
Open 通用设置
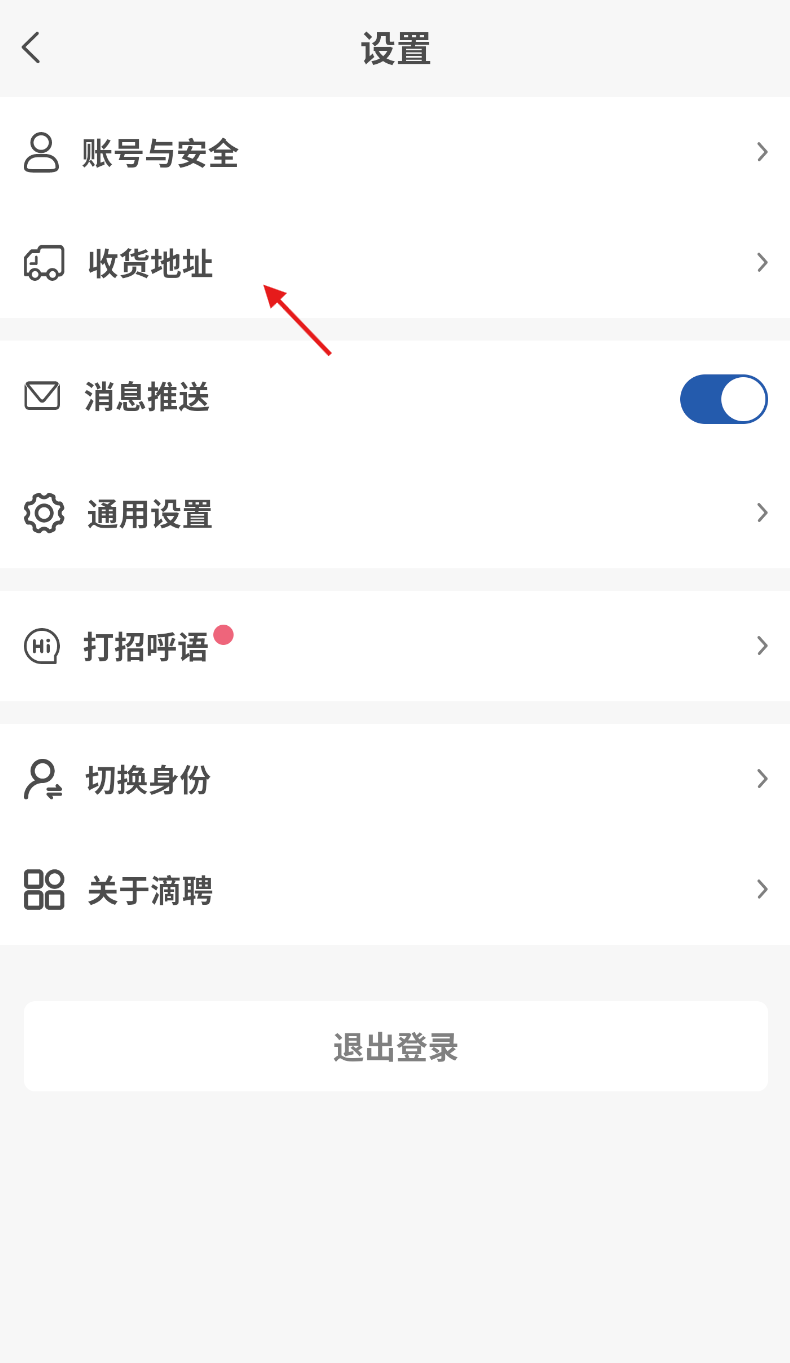(395, 513)
